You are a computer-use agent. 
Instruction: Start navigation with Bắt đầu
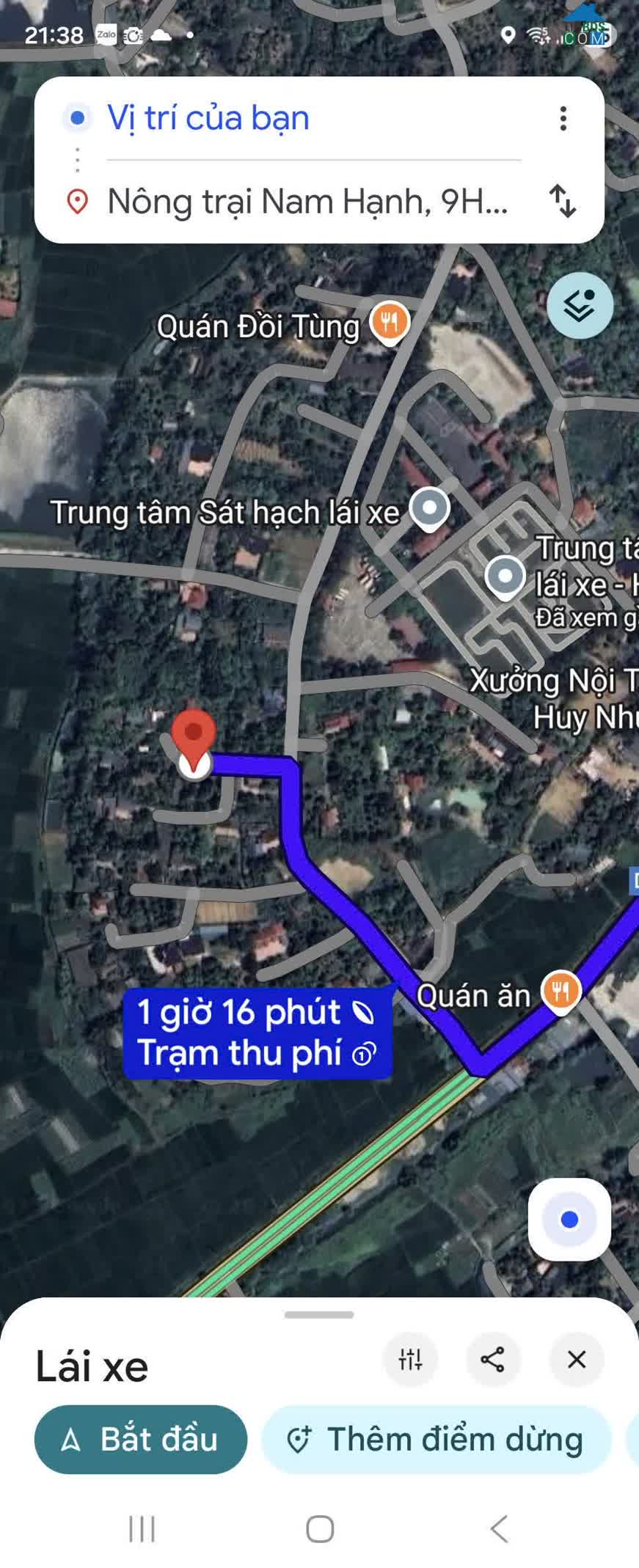tap(141, 1439)
